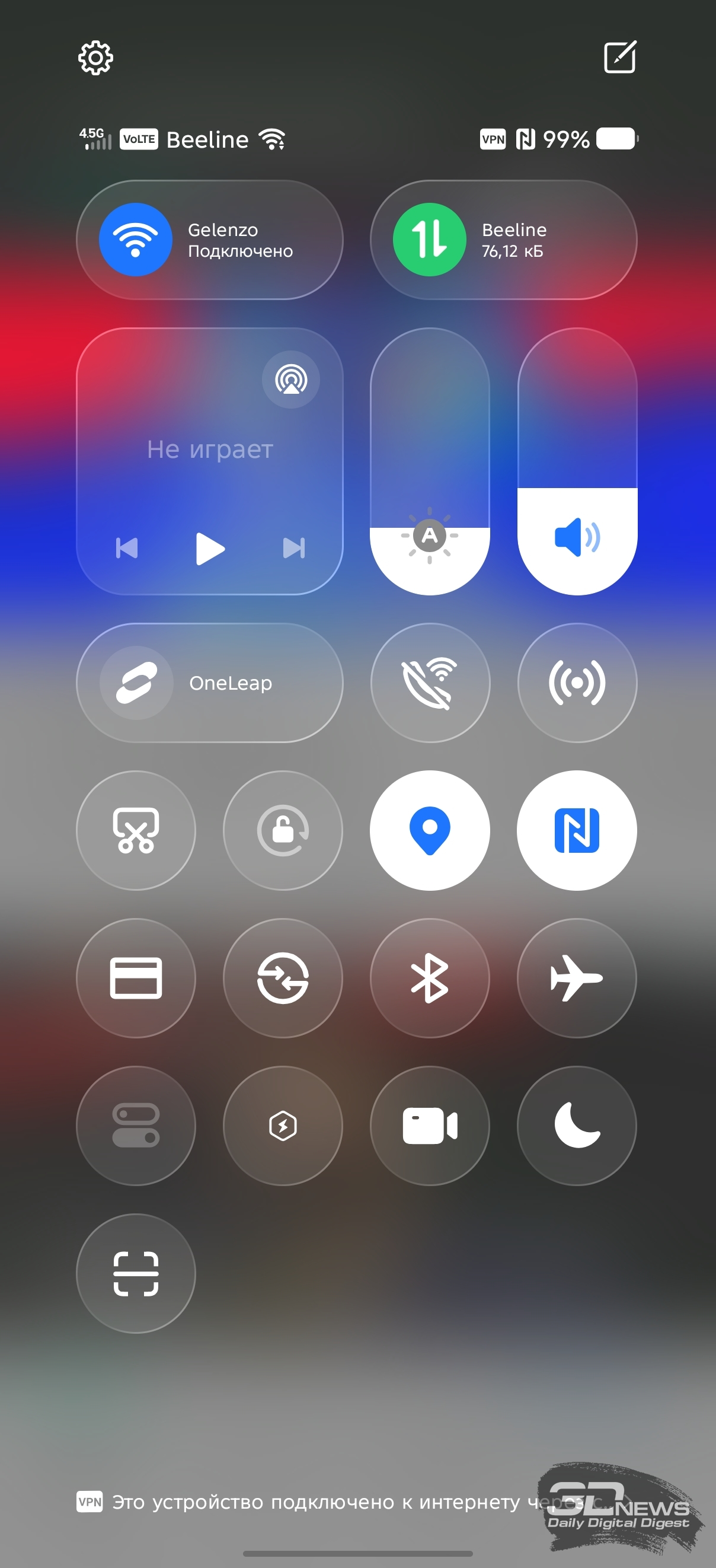The width and height of the screenshot is (716, 1568).
Task: Take a screenshot with the scissors tile
Action: (136, 830)
